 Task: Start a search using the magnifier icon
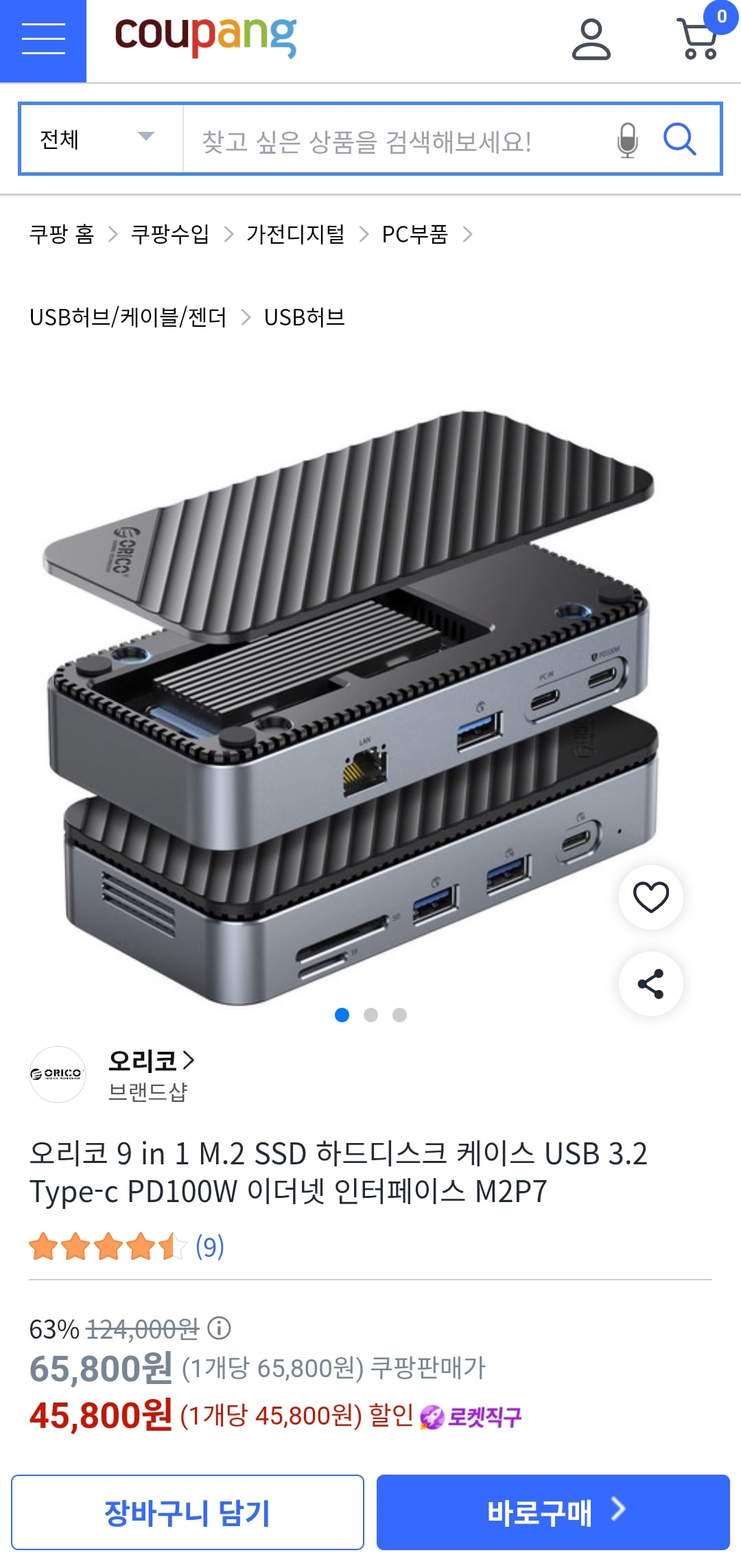[x=680, y=137]
